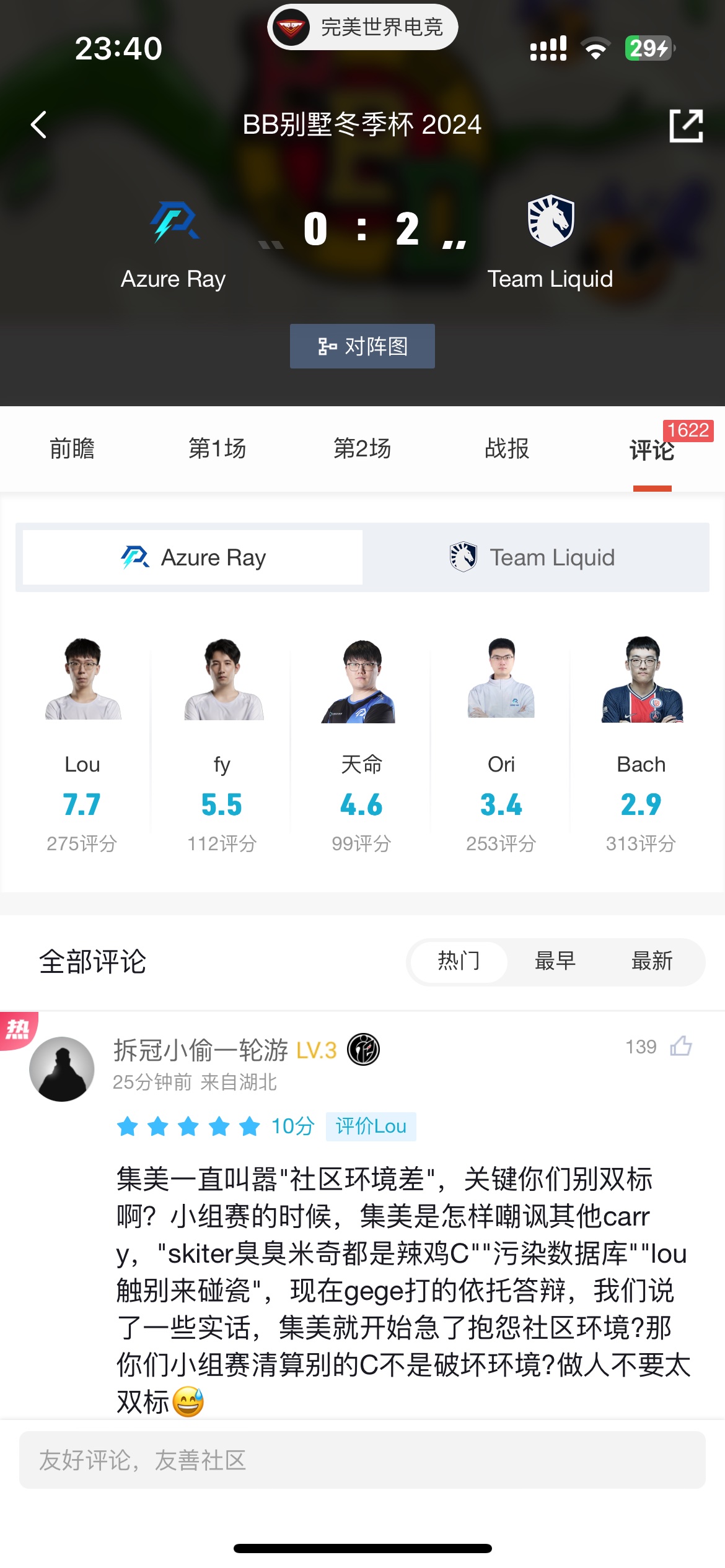Switch to the 前瞻 tab
The width and height of the screenshot is (725, 1568).
coord(72,449)
